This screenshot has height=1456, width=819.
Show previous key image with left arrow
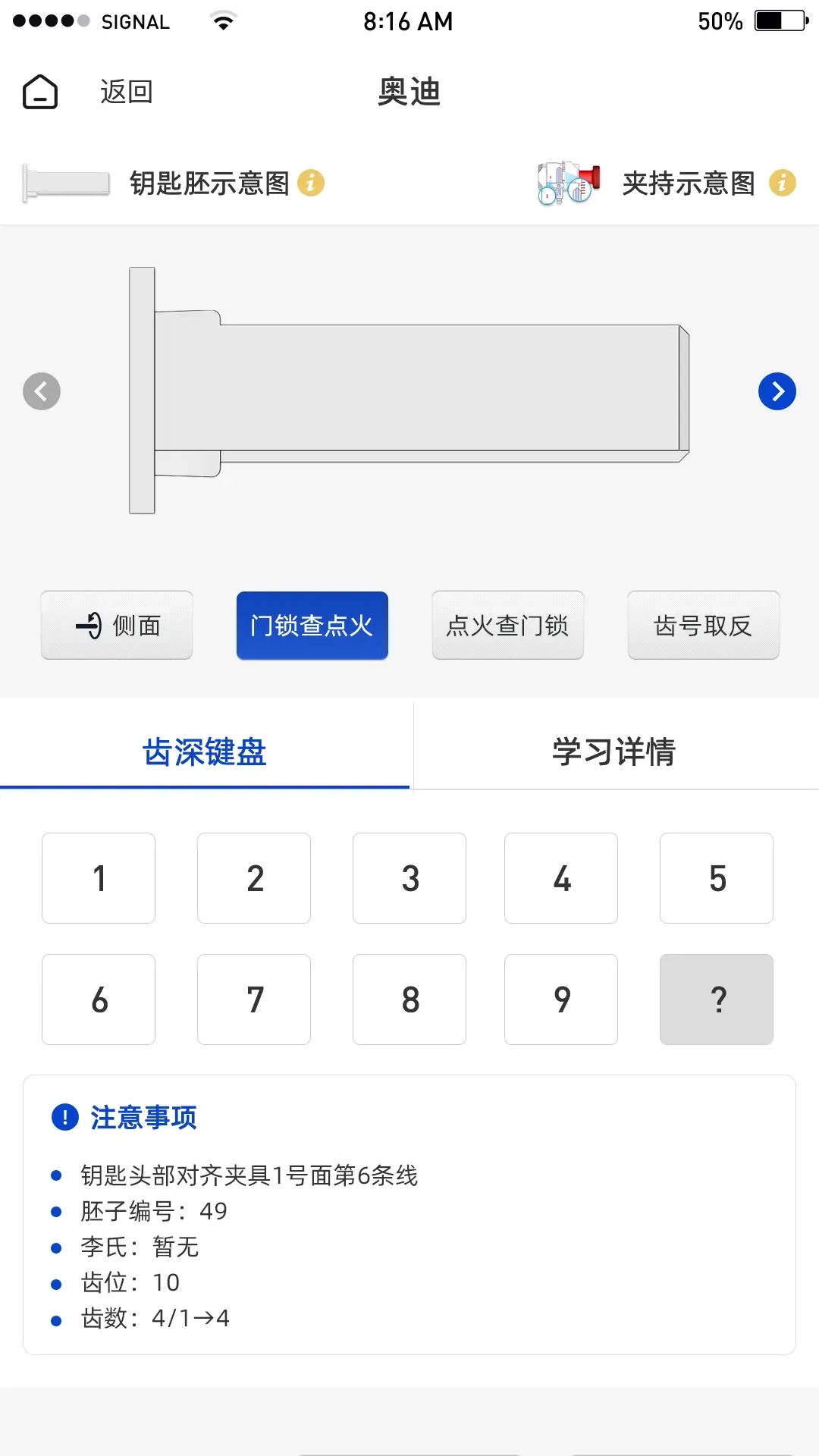pos(42,391)
